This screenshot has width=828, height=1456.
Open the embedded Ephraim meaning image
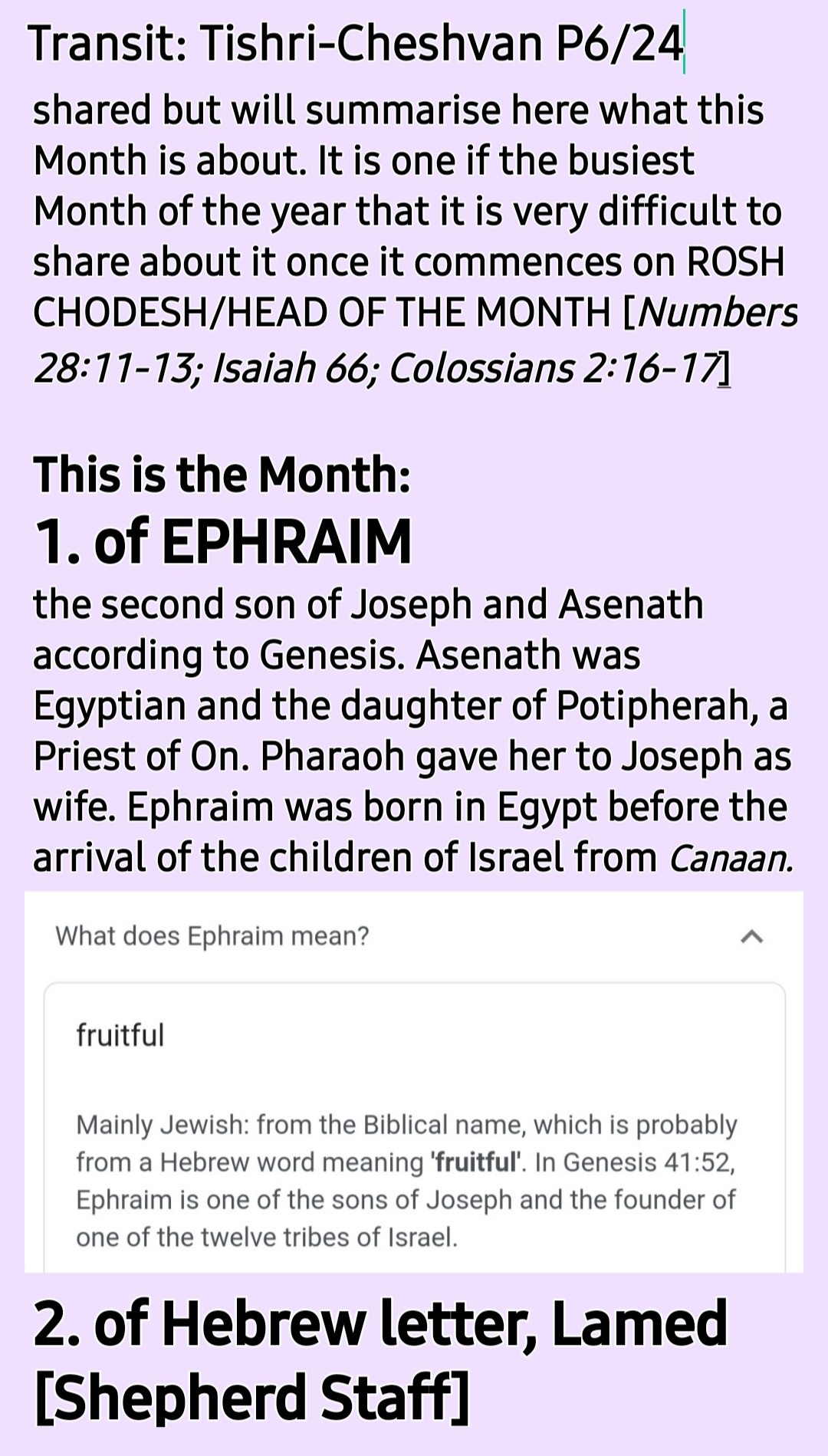coord(413,1081)
